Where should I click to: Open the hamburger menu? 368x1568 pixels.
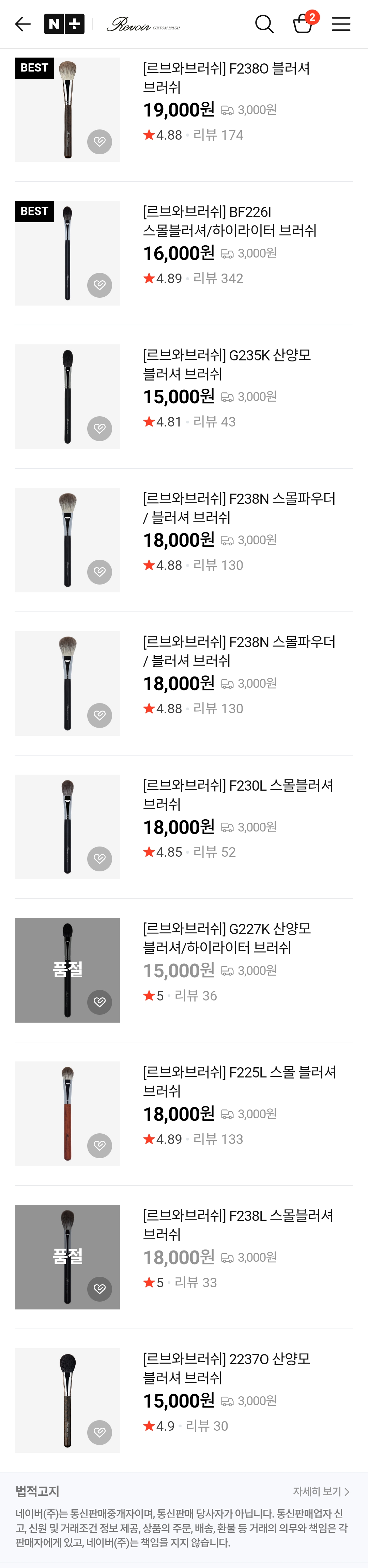(x=341, y=24)
